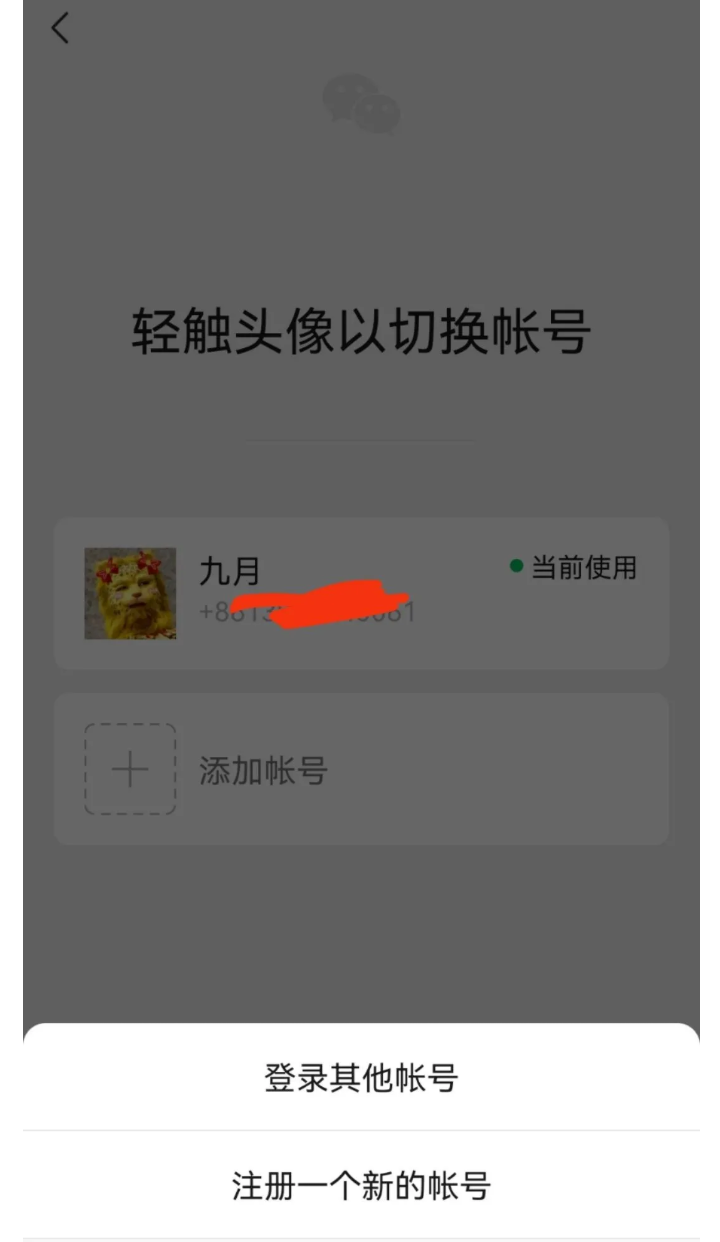This screenshot has height=1242, width=720.
Task: Tap 添加帐号 to add an account
Action: [x=360, y=770]
